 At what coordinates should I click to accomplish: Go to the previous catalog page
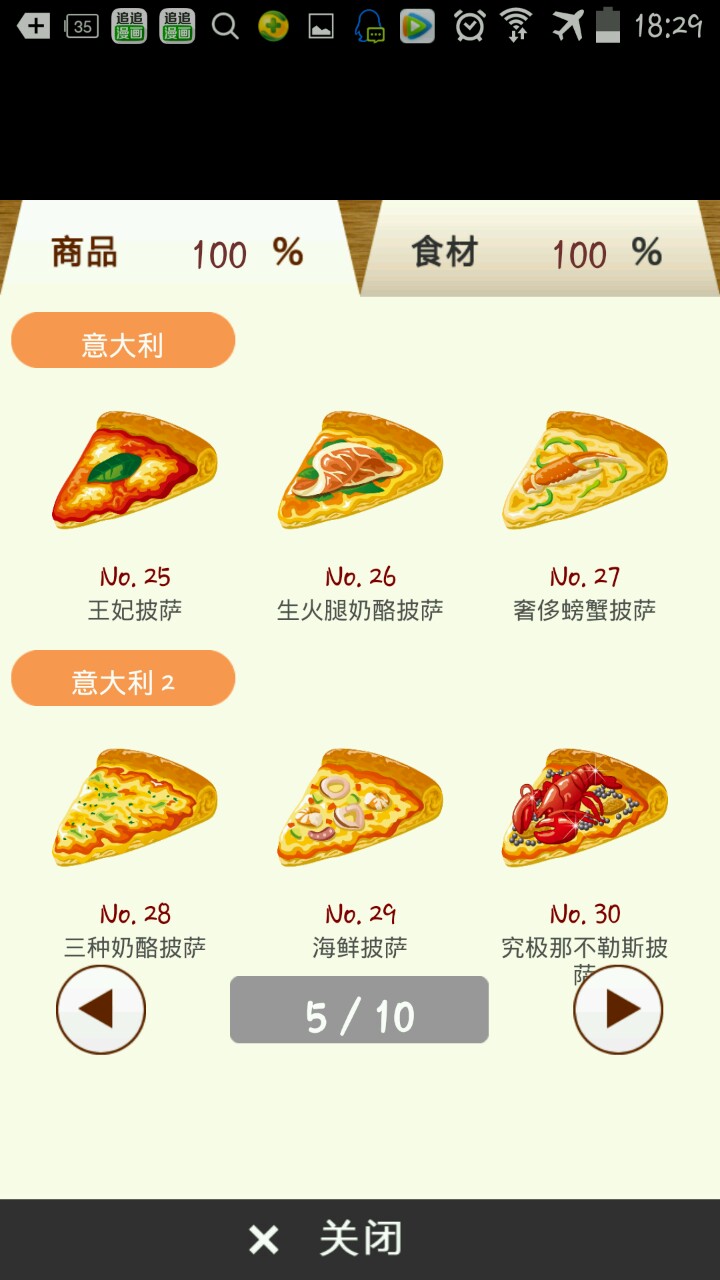coord(101,1009)
